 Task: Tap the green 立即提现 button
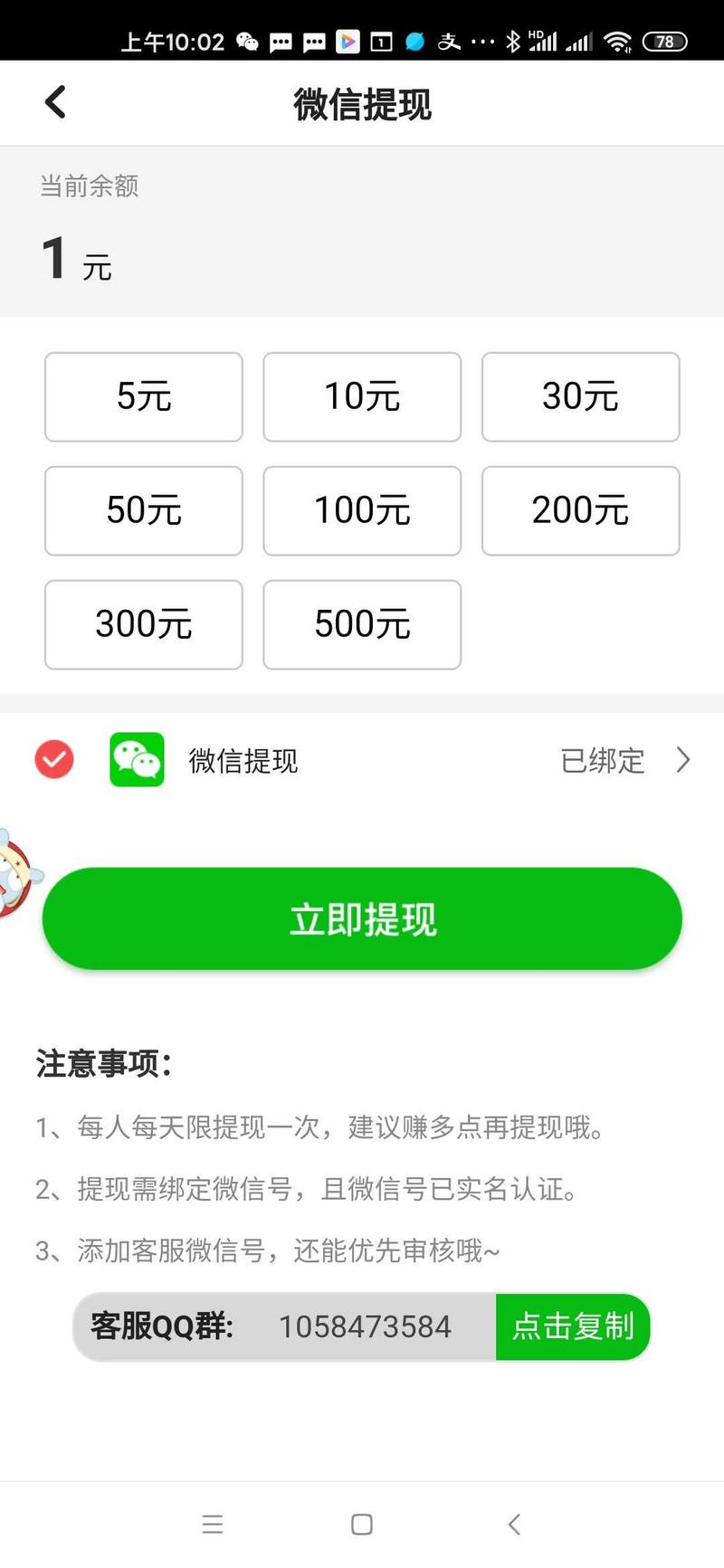(362, 919)
